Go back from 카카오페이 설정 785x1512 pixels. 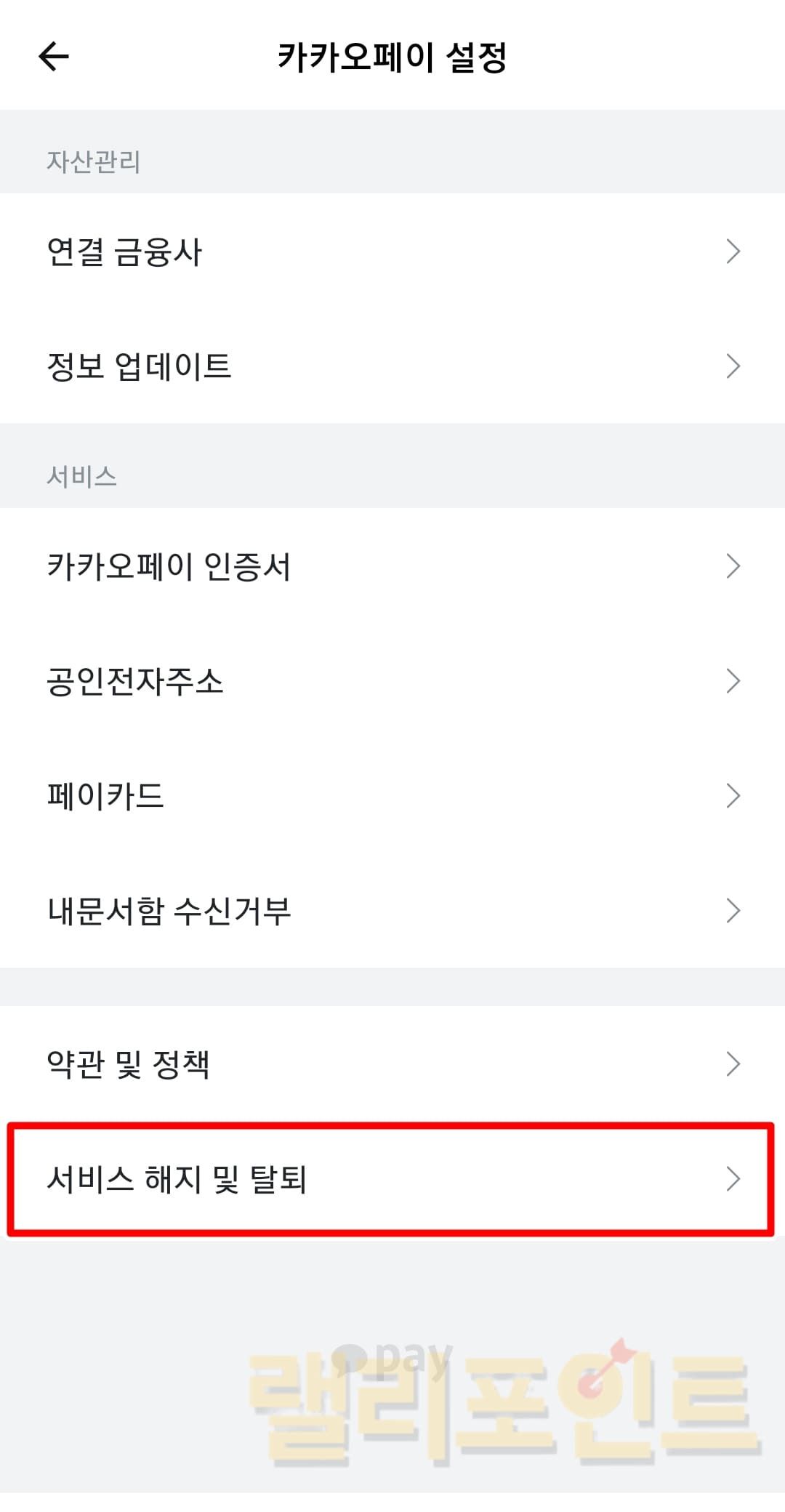pos(54,57)
